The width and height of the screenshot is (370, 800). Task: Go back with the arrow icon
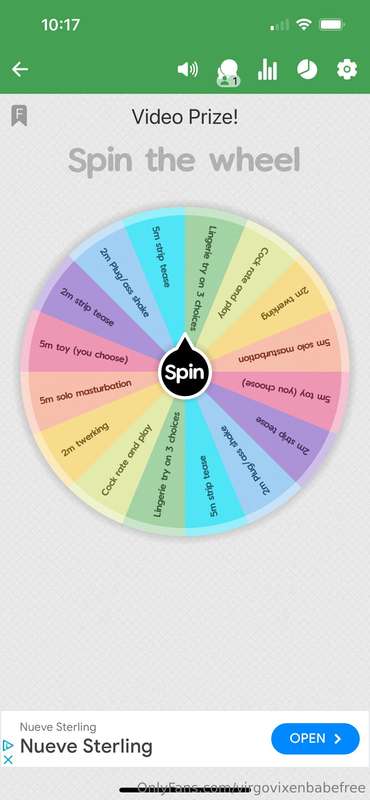click(x=20, y=69)
